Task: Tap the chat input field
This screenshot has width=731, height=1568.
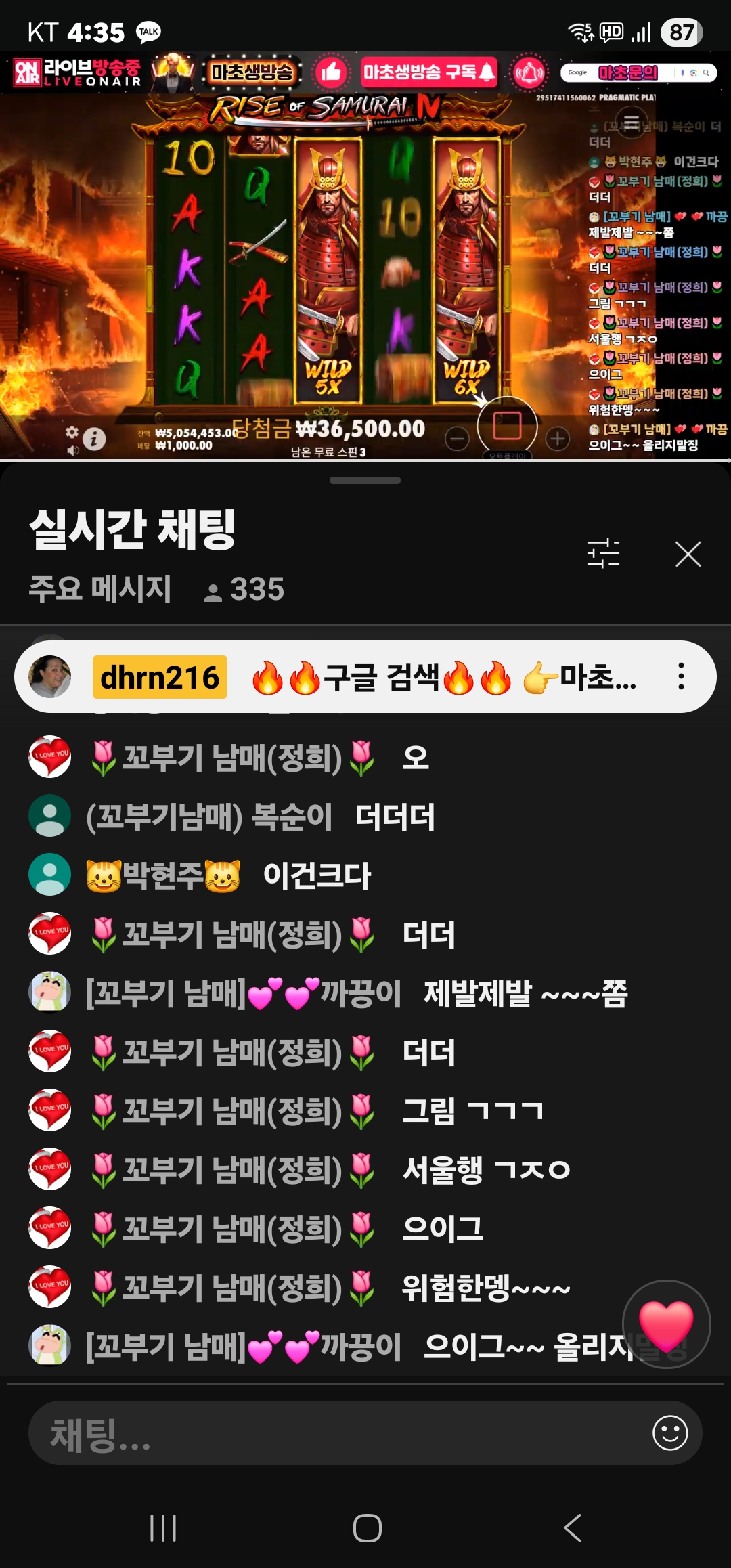Action: [338, 1433]
